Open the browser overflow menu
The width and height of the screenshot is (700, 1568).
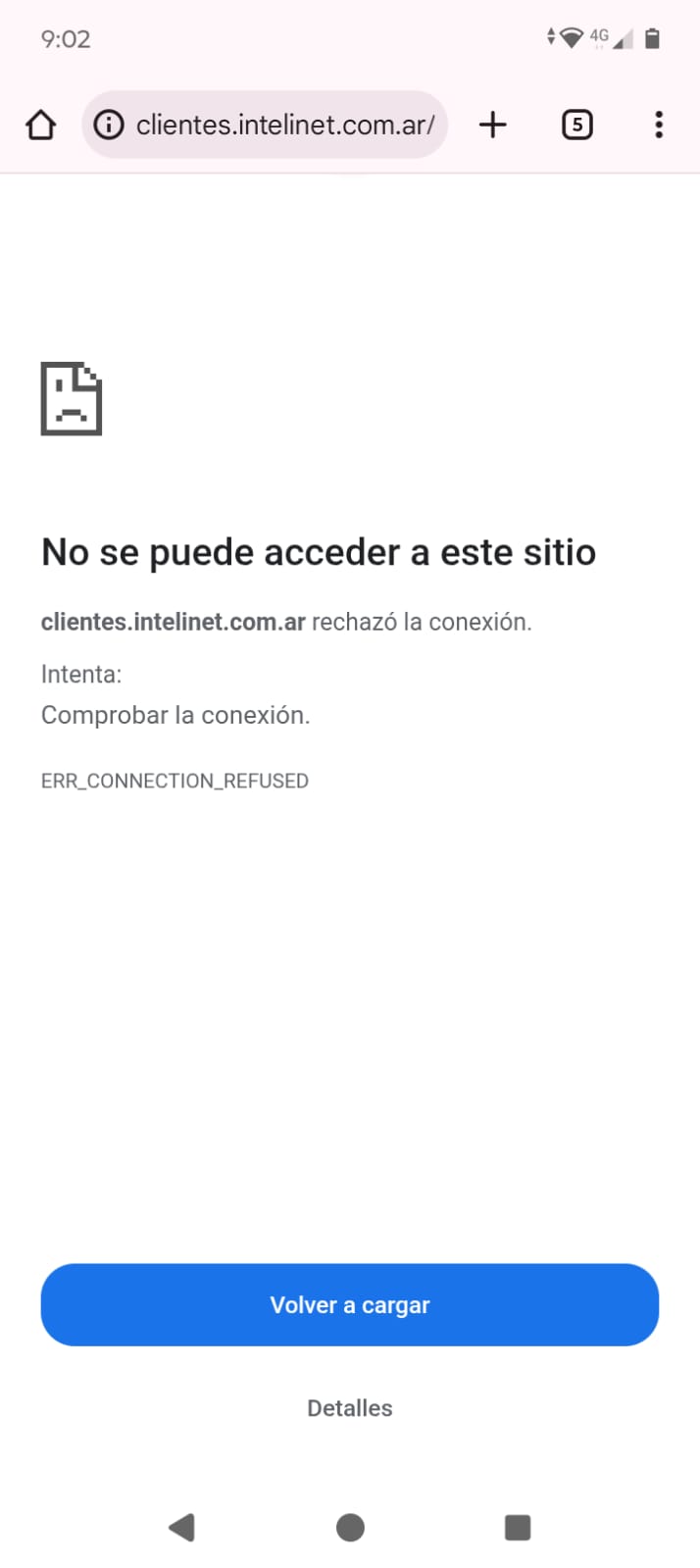(658, 126)
